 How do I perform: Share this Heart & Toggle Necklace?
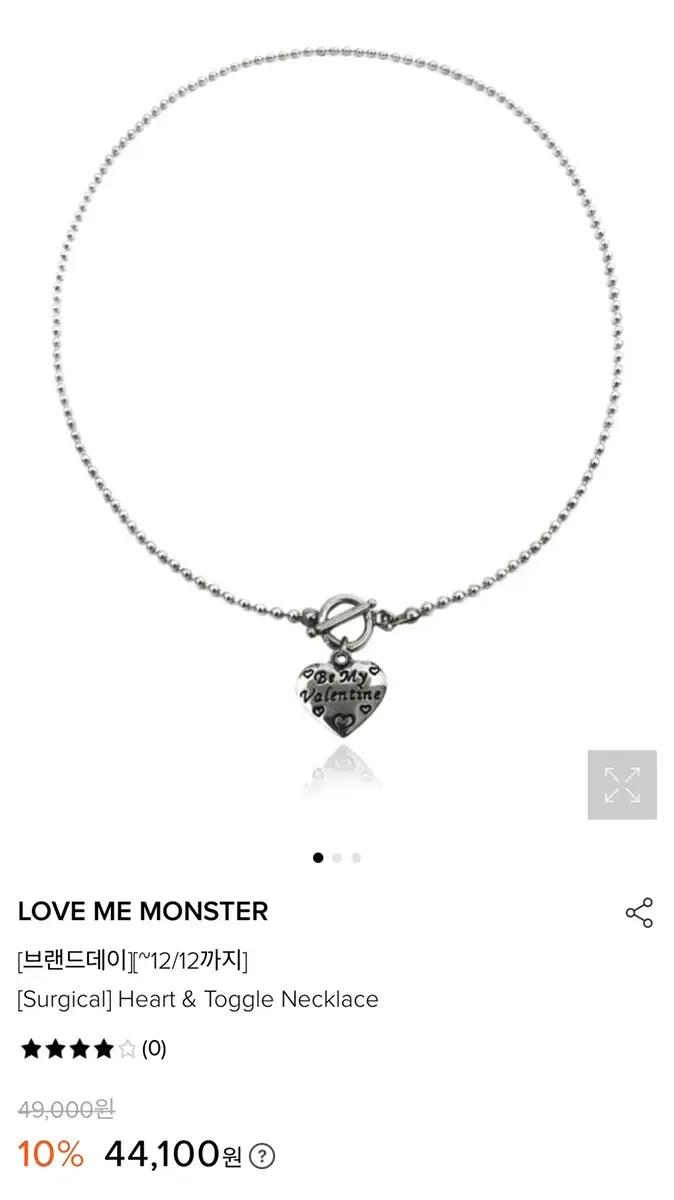[x=638, y=913]
